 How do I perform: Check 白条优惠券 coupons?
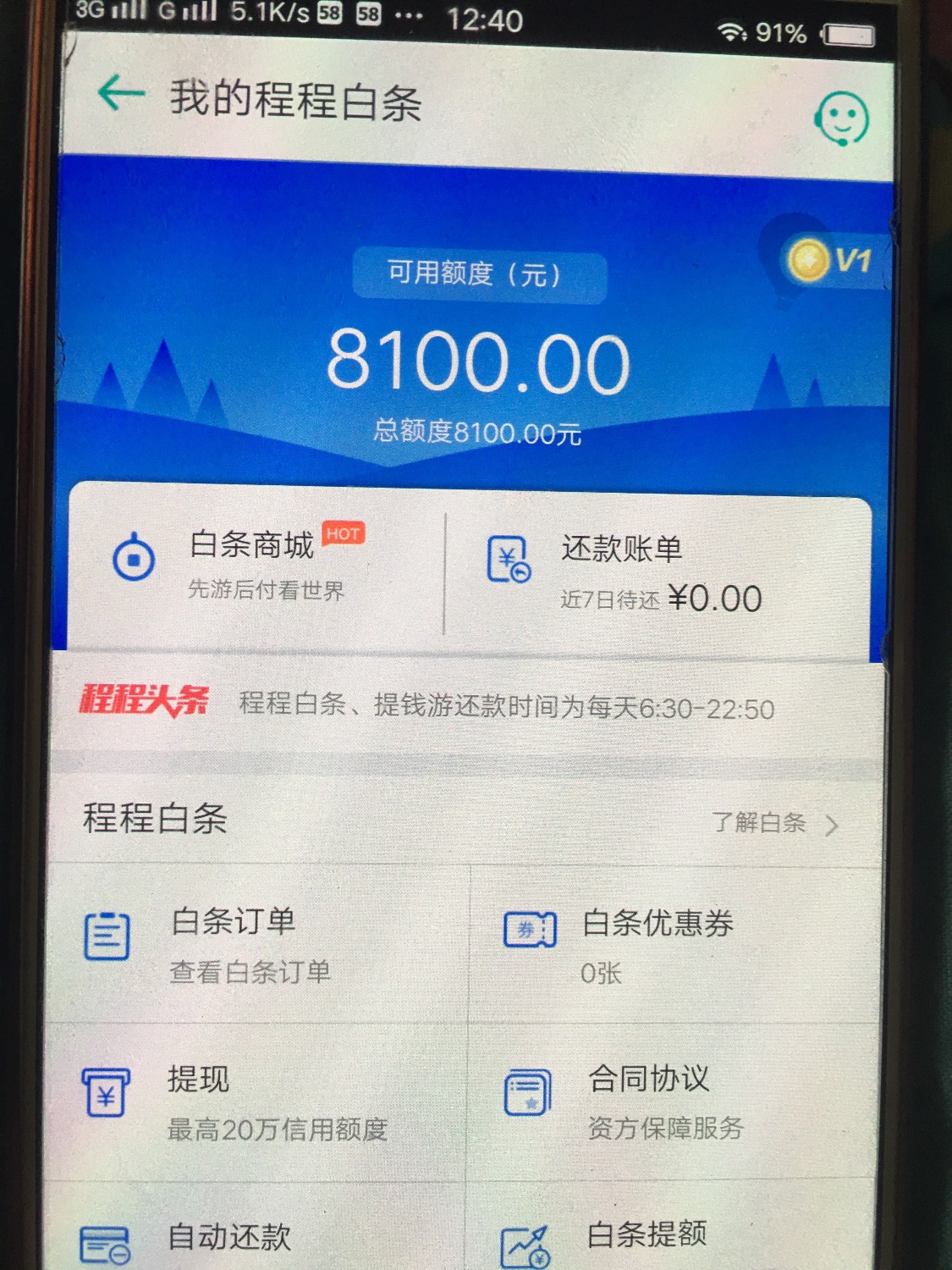tap(656, 943)
